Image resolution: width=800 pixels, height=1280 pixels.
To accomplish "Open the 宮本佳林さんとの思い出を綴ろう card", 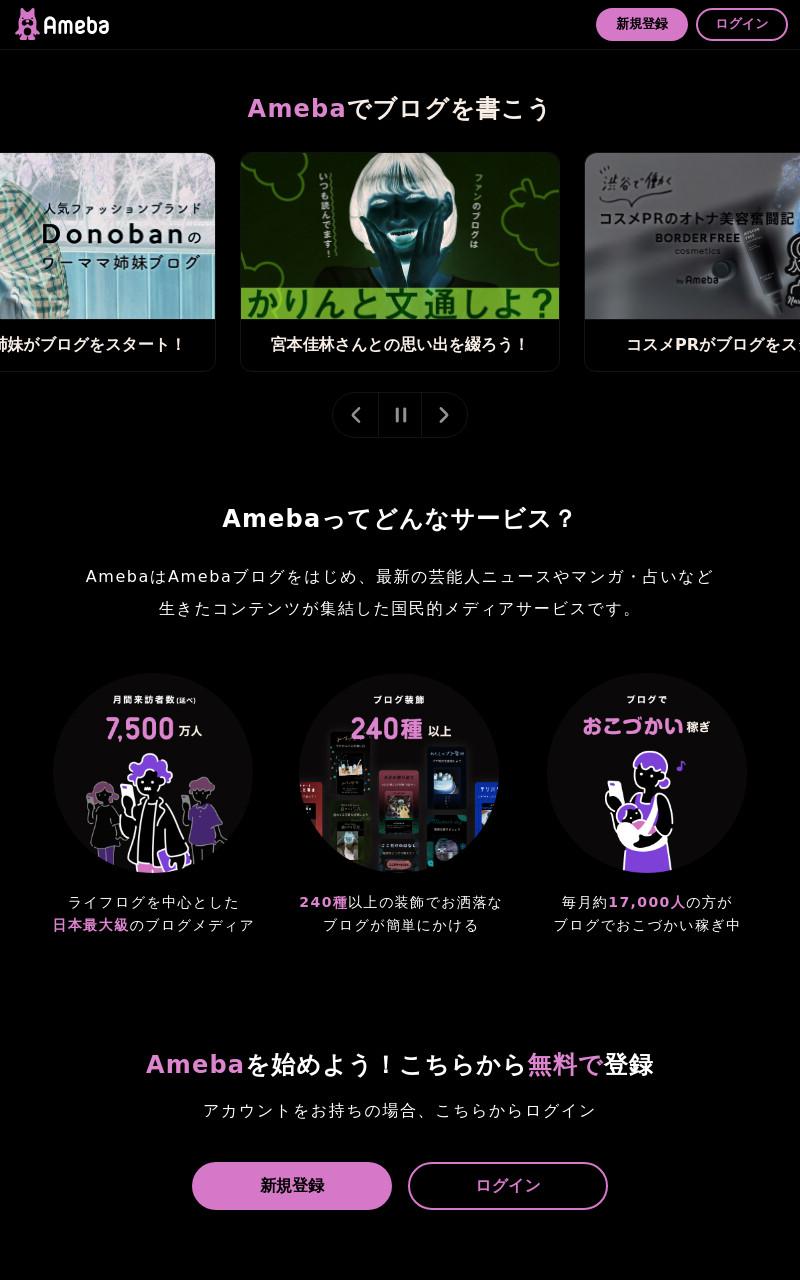I will click(x=400, y=262).
